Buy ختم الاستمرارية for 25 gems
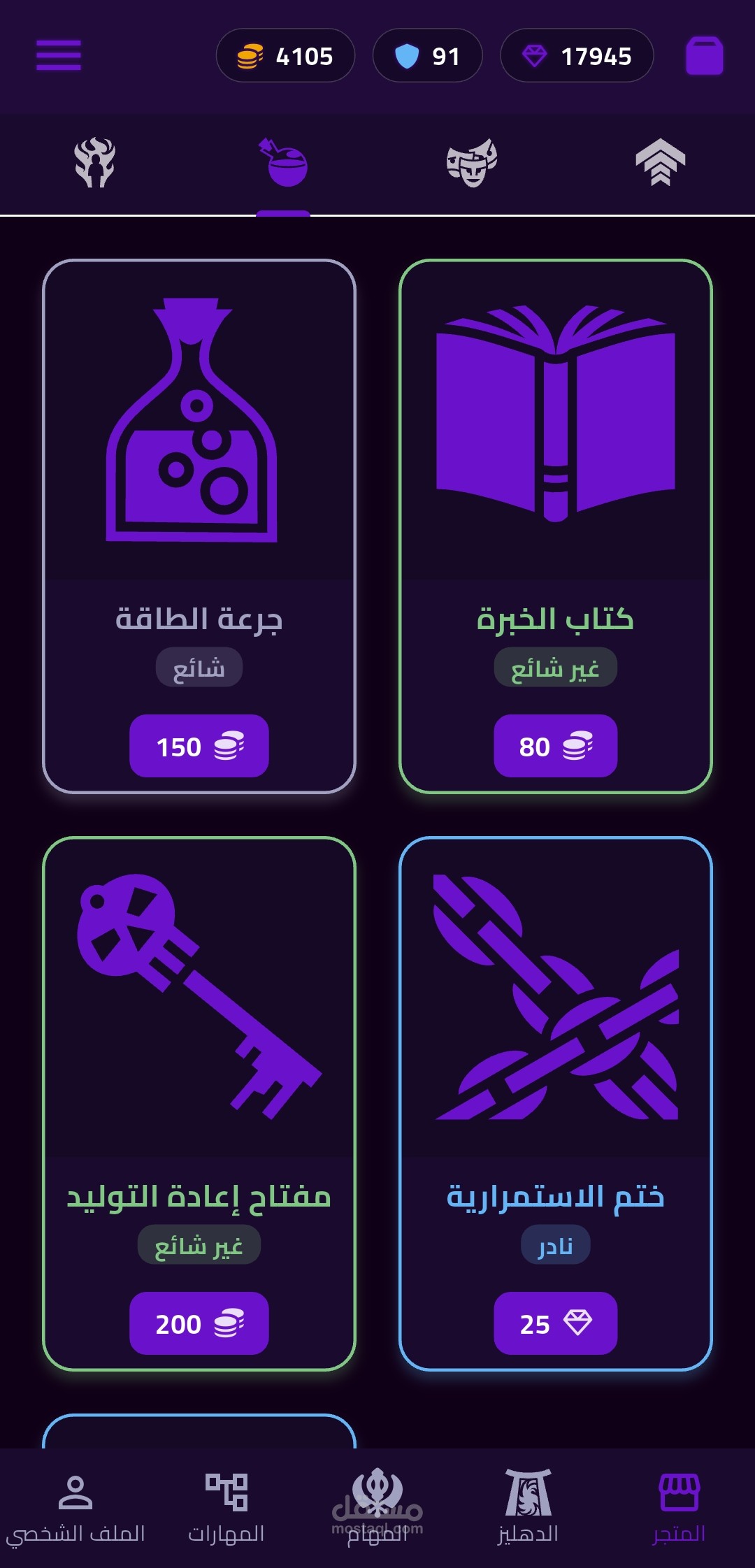Image resolution: width=755 pixels, height=1568 pixels. point(556,1323)
